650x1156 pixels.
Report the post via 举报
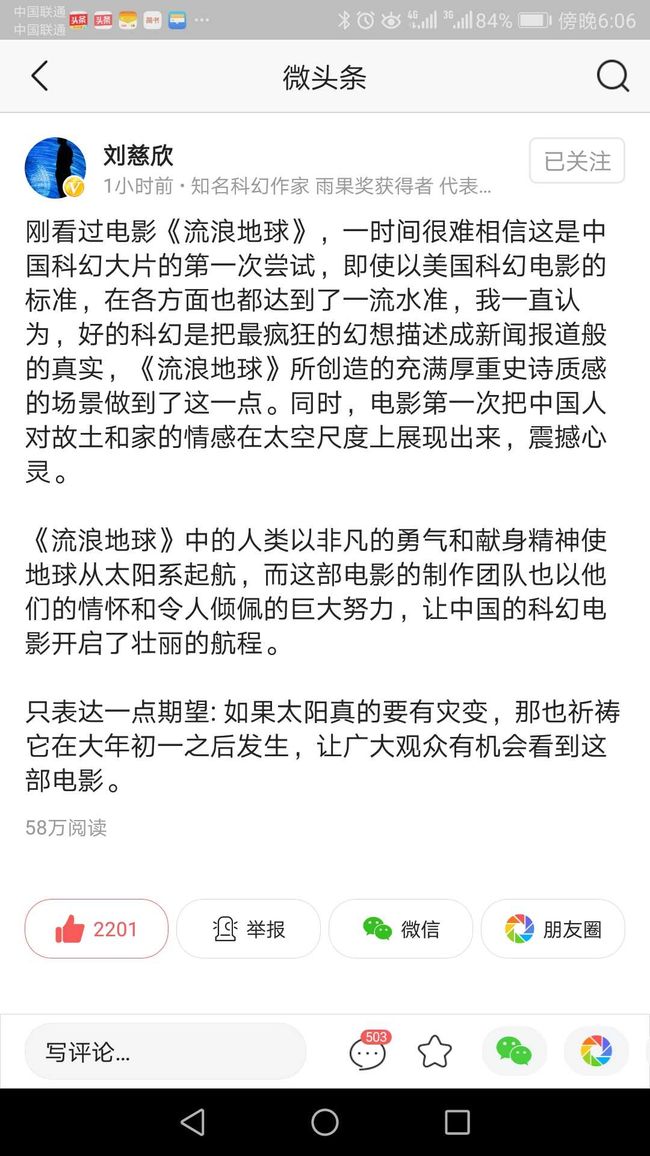pyautogui.click(x=248, y=929)
